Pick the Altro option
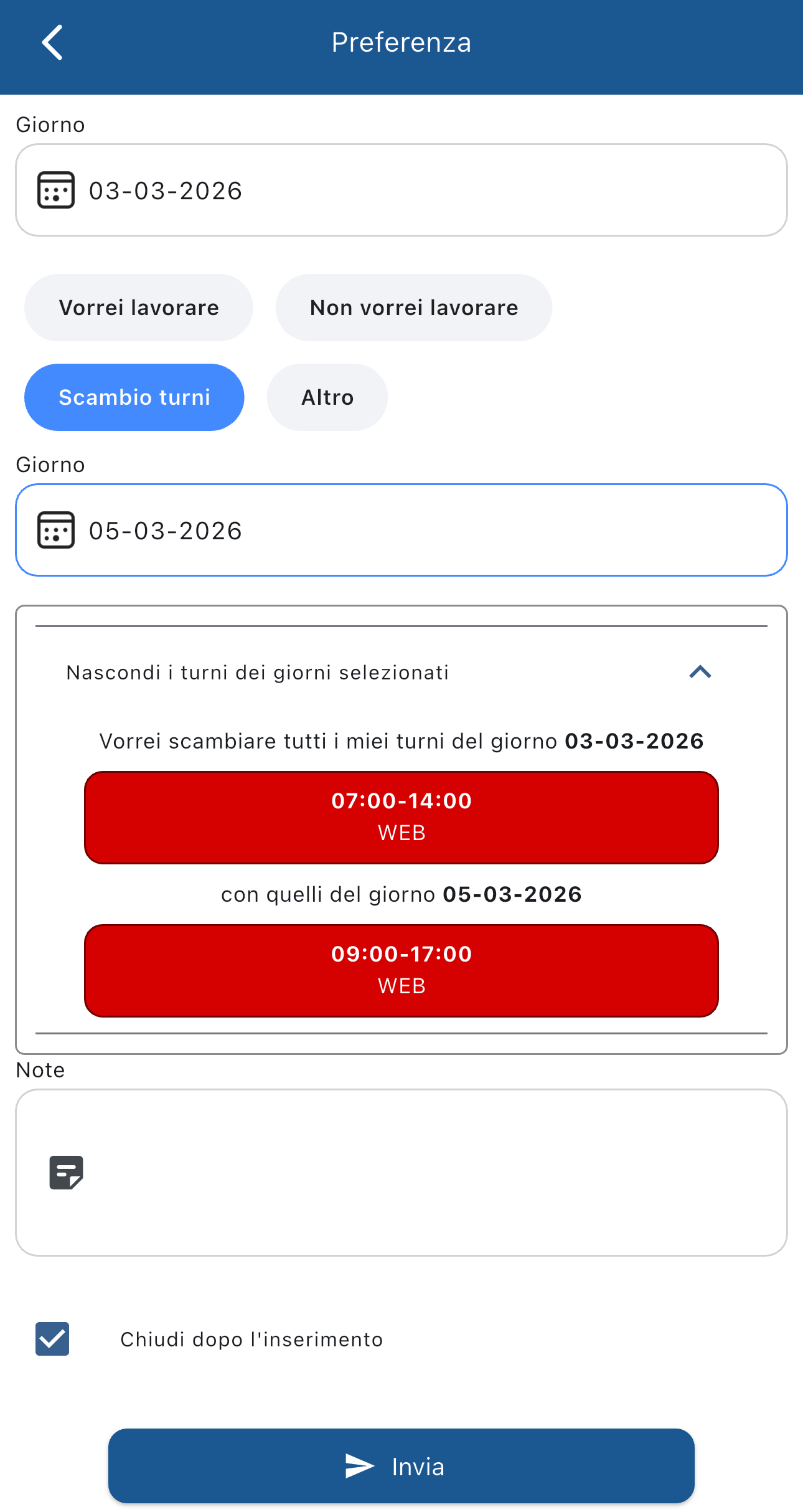The height and width of the screenshot is (1512, 803). [327, 397]
